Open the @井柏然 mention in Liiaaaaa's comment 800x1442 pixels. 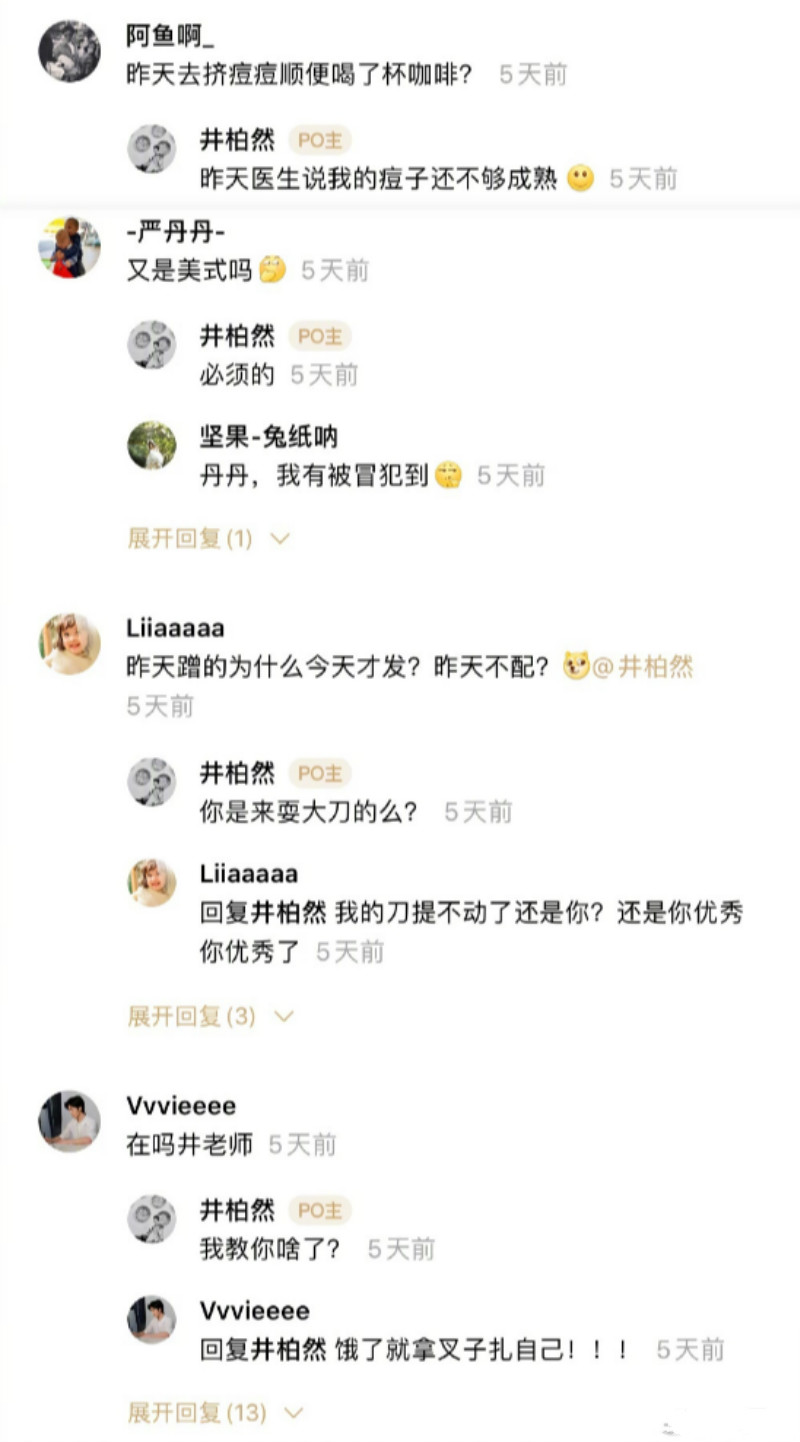(643, 667)
